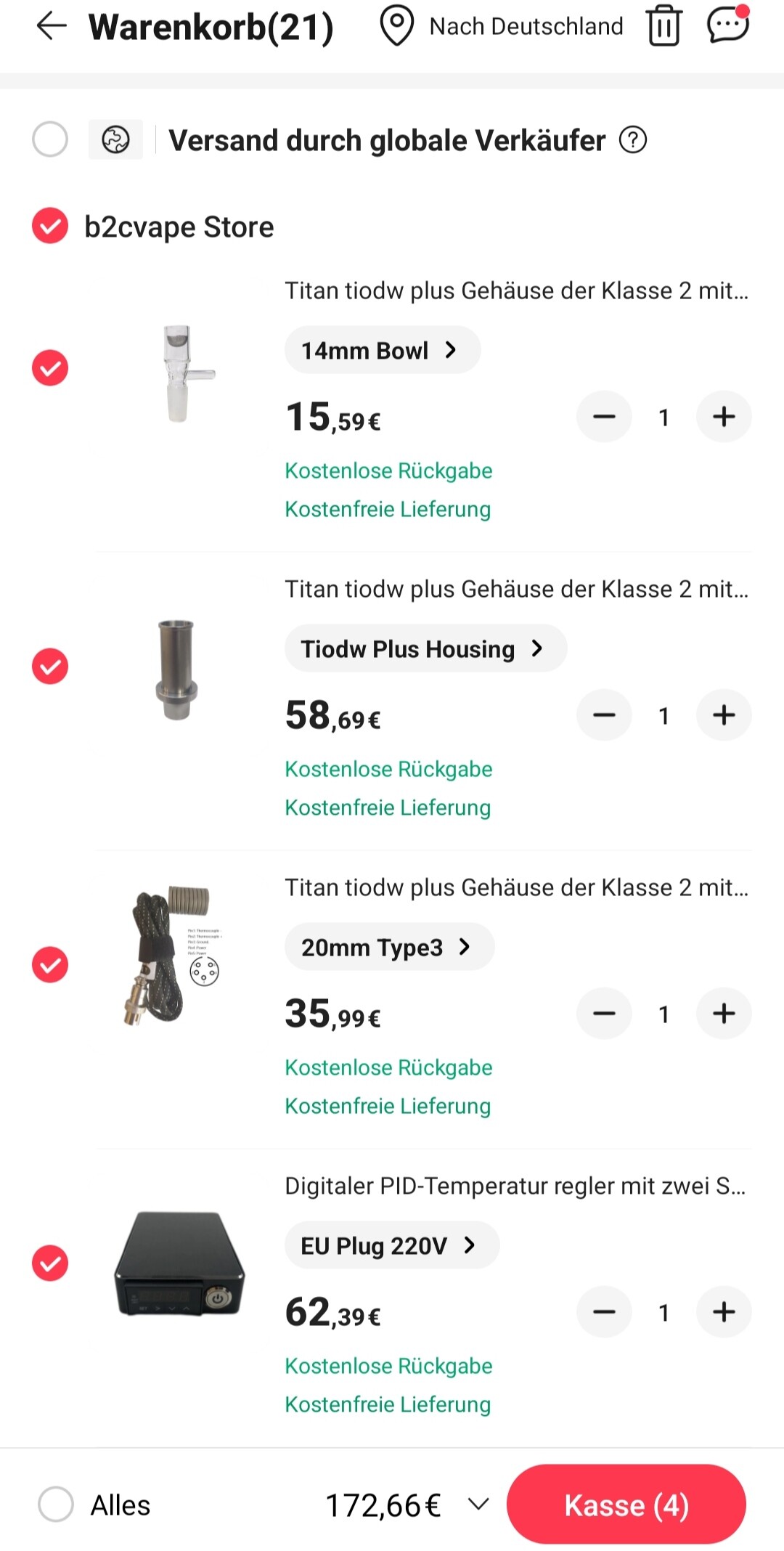Change the 20mm Type3 variant
The image size is (784, 1551).
point(388,947)
